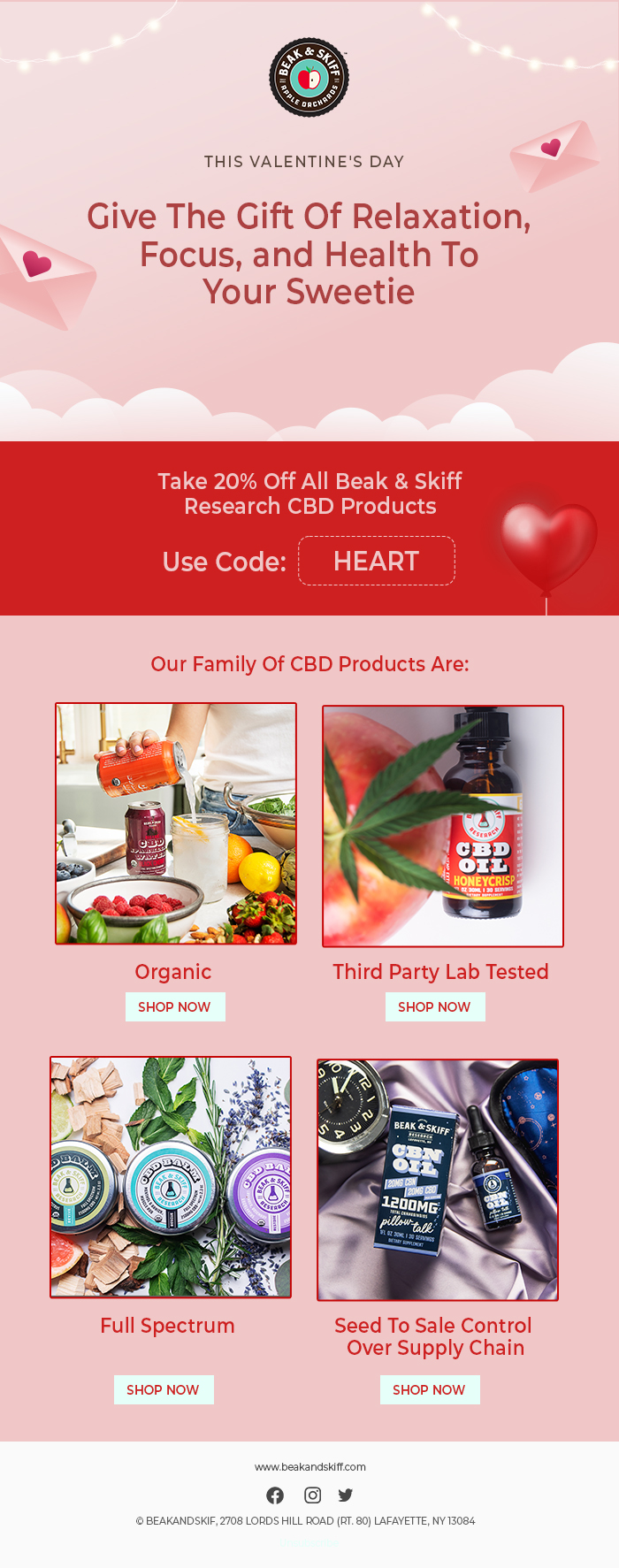Tap Shop Now under Organic
Viewport: 619px width, 1568px height.
coord(174,1006)
